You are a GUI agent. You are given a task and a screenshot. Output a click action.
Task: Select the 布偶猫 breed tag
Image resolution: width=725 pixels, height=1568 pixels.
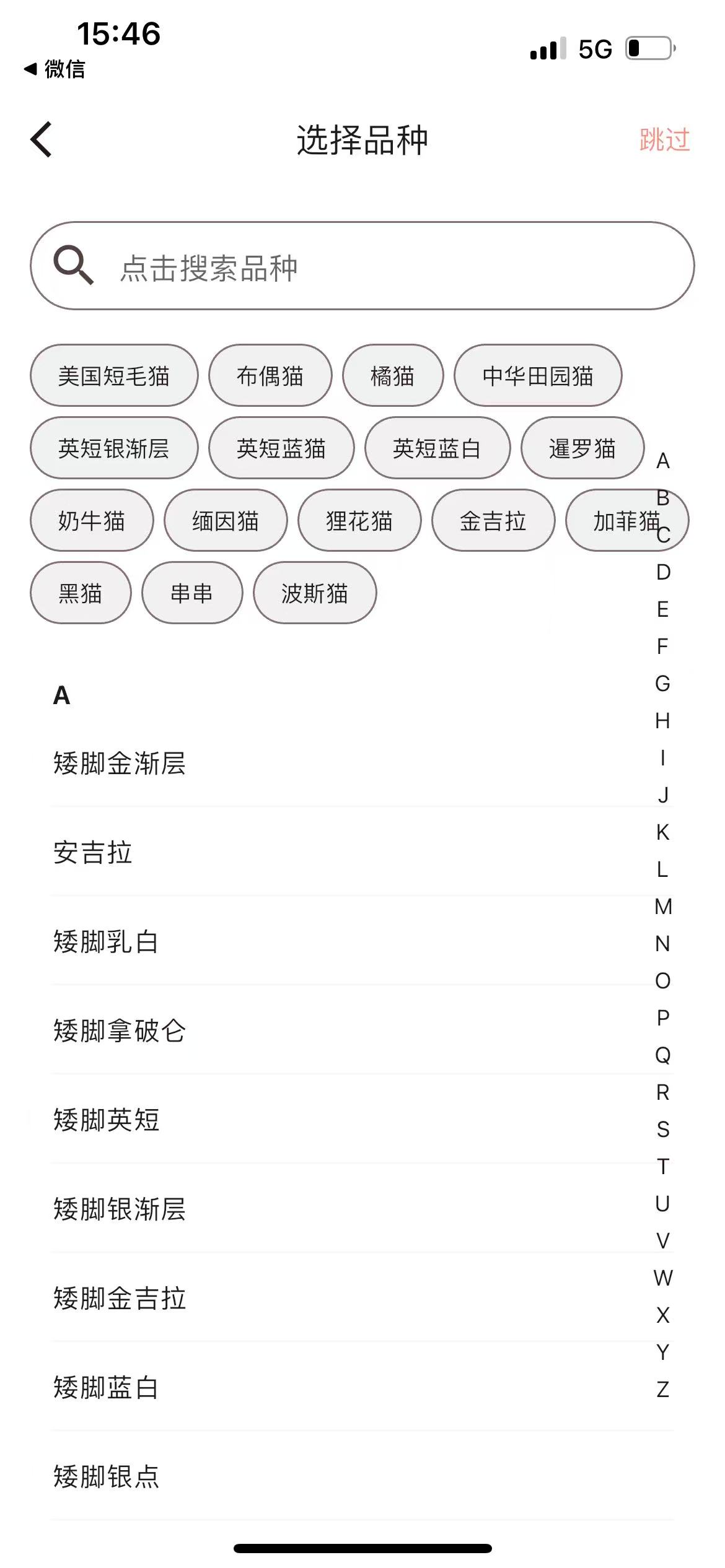click(x=269, y=376)
